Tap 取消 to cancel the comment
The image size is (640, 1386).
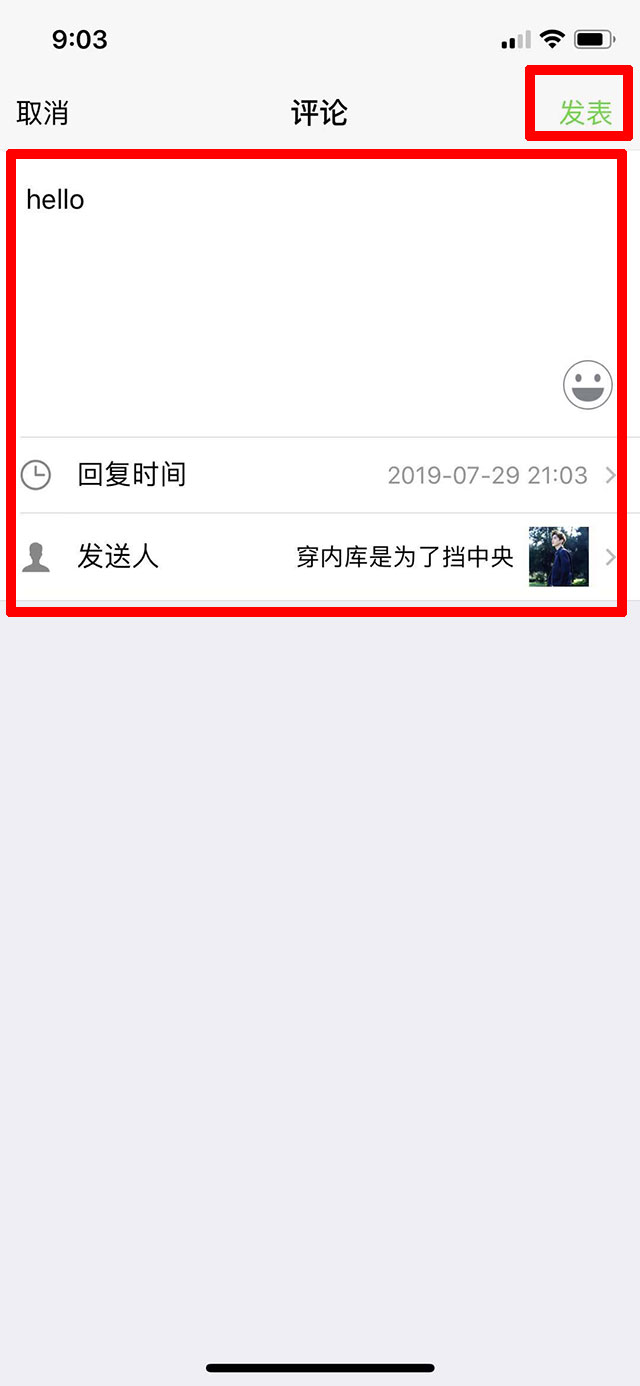click(x=42, y=113)
